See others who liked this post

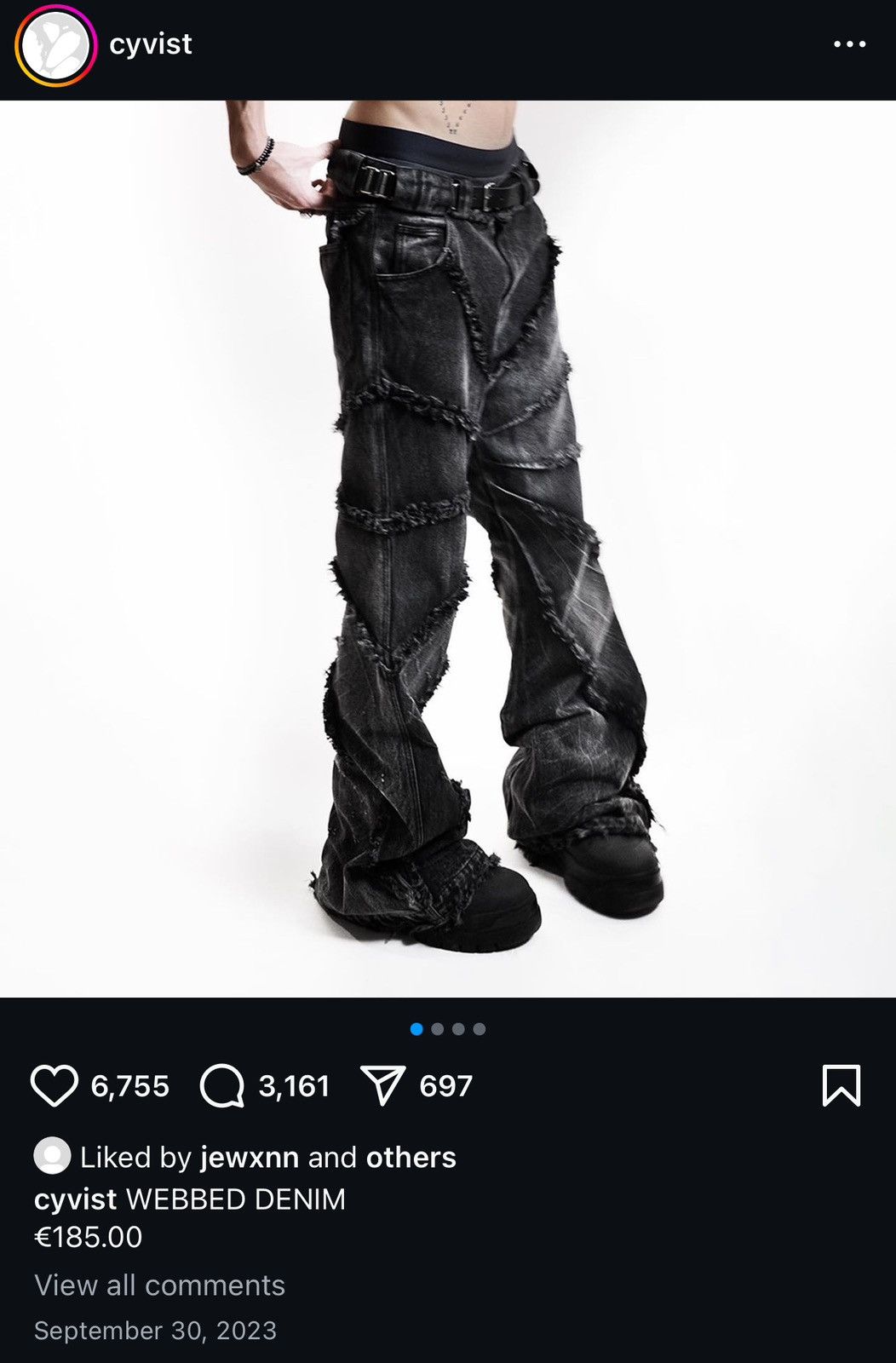point(411,1158)
